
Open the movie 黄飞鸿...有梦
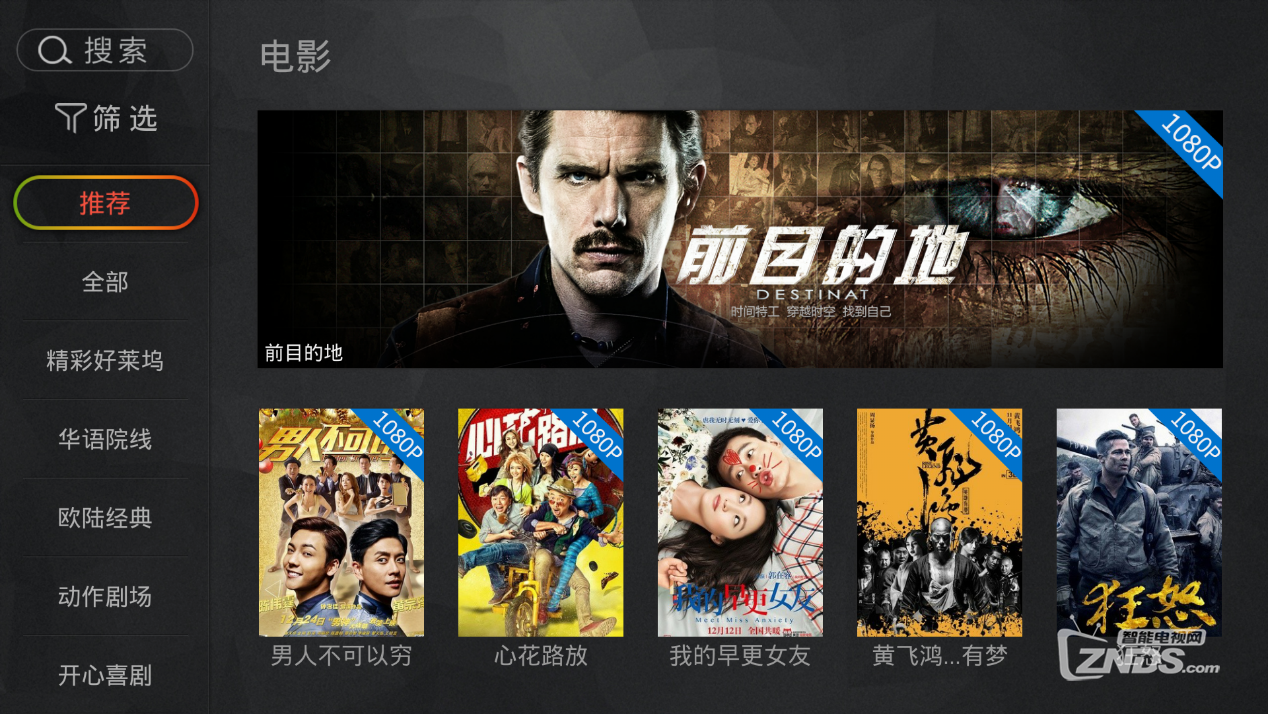[x=939, y=522]
